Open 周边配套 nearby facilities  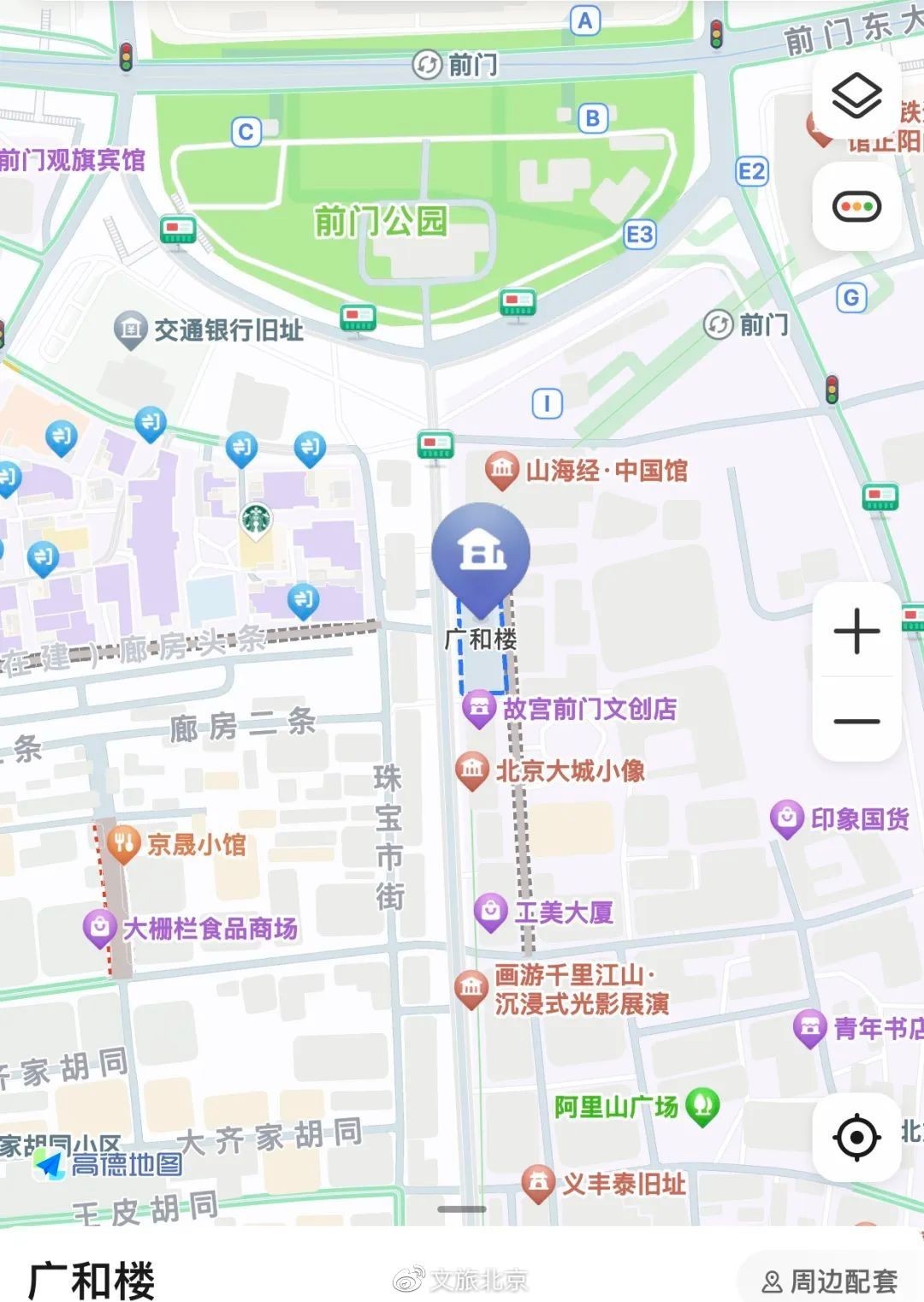click(830, 1281)
